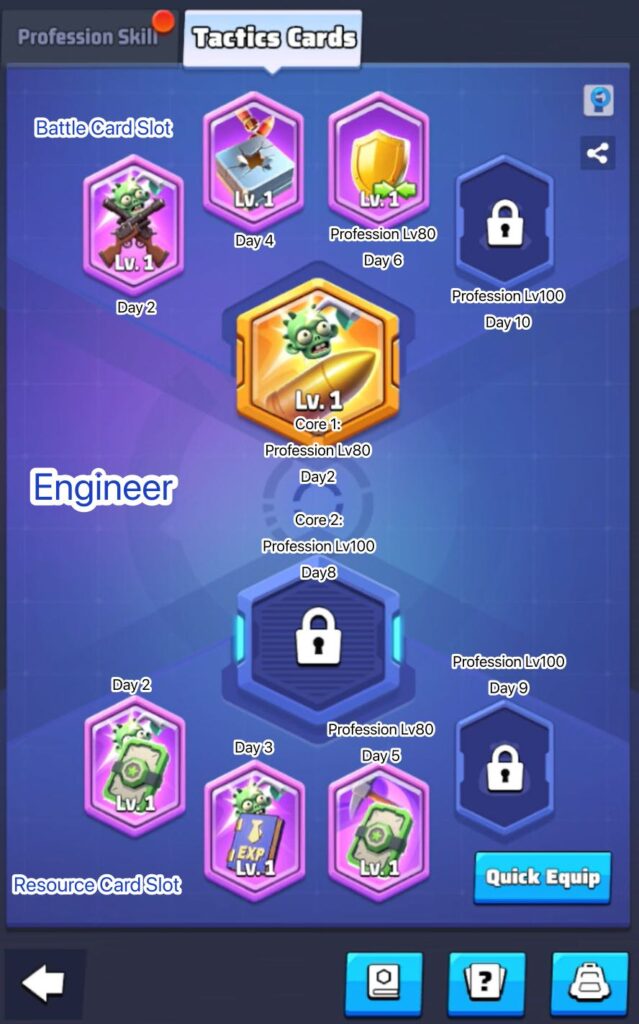Open the golden shield battle card

pos(378,160)
